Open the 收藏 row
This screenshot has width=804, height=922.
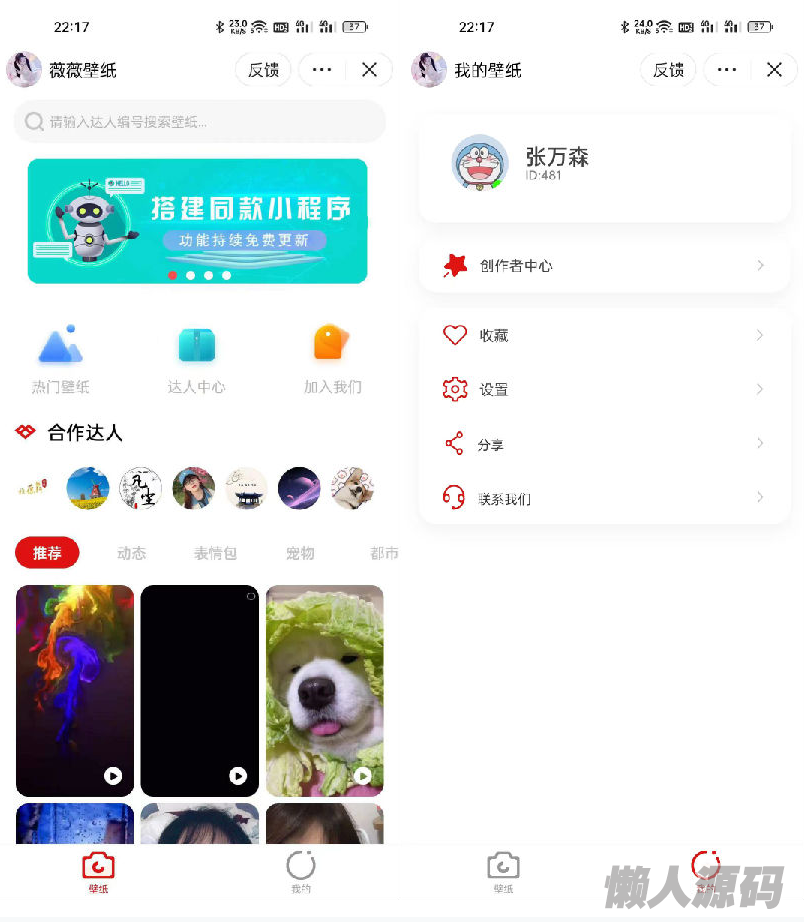pos(604,335)
